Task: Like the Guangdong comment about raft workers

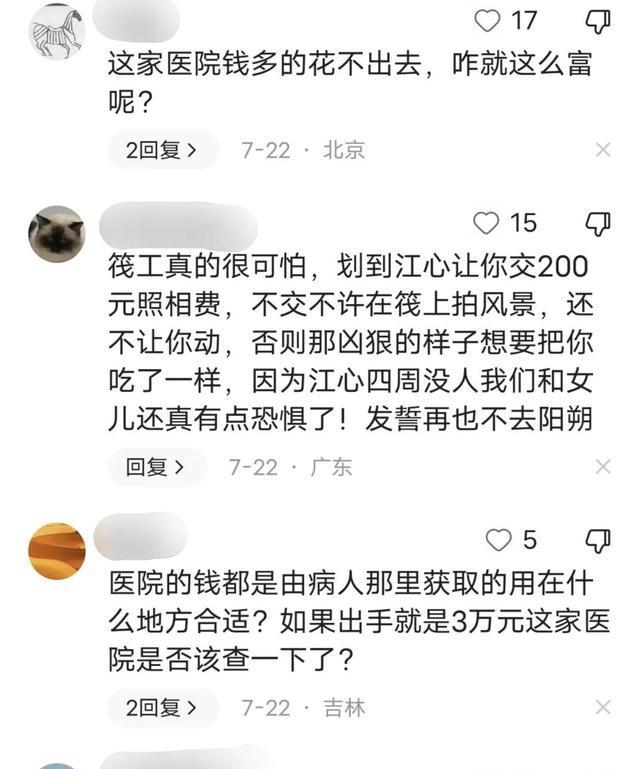Action: [x=486, y=223]
